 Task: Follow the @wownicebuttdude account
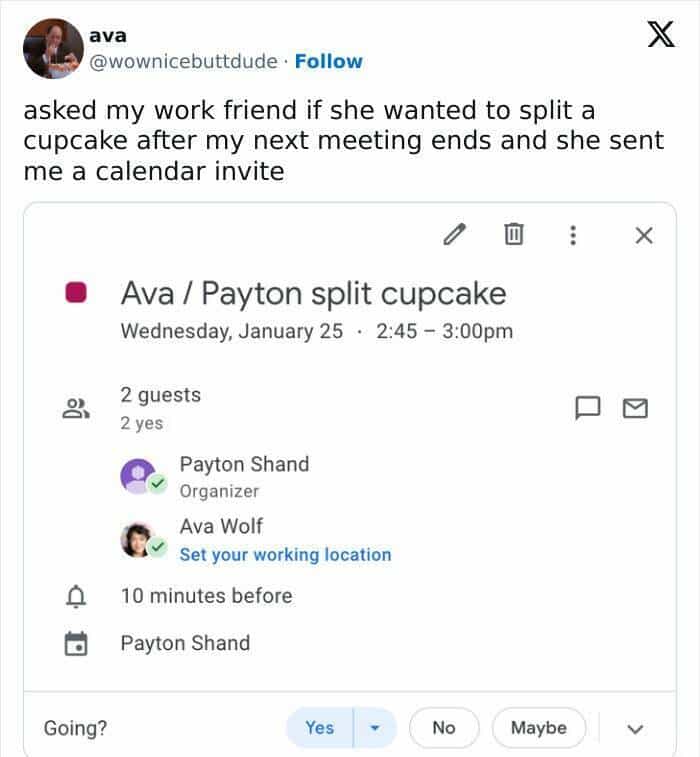[x=329, y=61]
